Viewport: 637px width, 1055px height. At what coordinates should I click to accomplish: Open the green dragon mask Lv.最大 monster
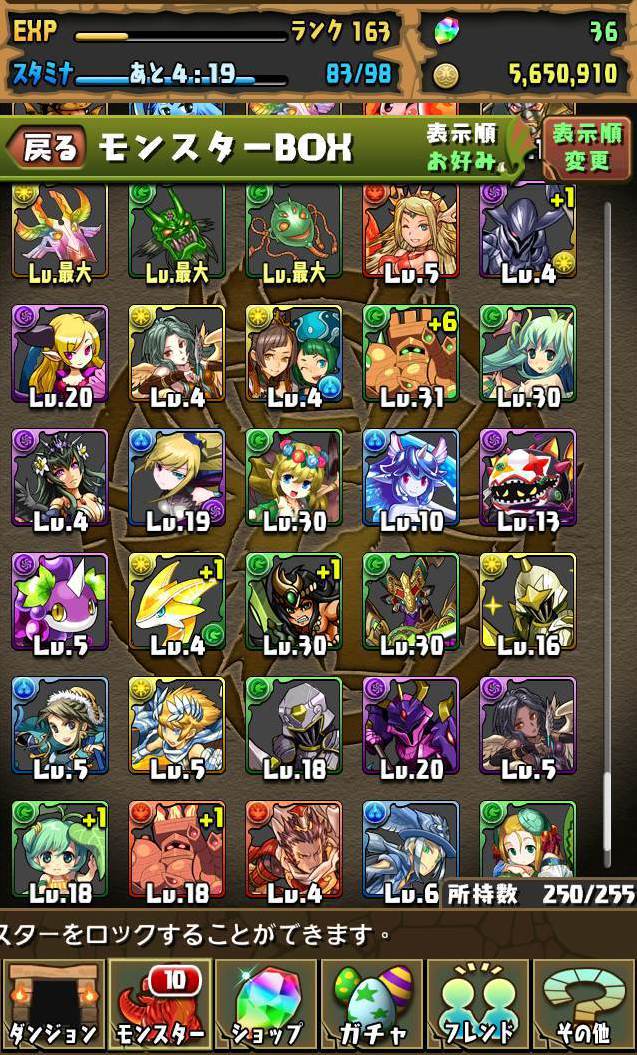pos(177,230)
